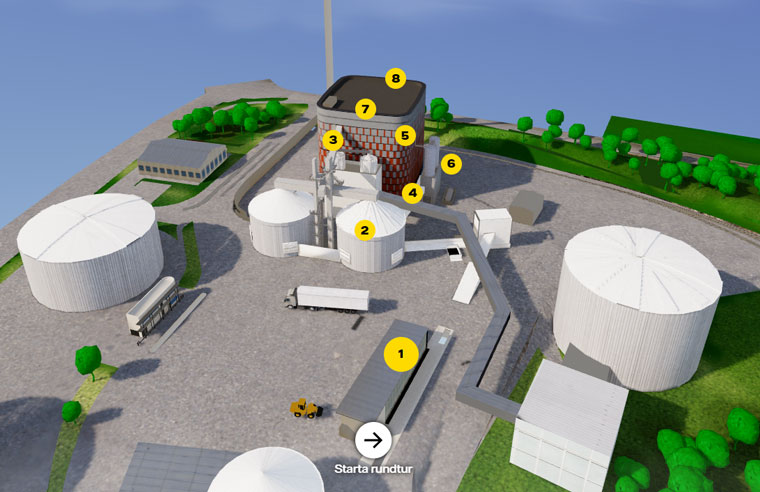This screenshot has width=760, height=492.
Task: Select hotspot number 8 on the roof
Action: click(x=396, y=77)
